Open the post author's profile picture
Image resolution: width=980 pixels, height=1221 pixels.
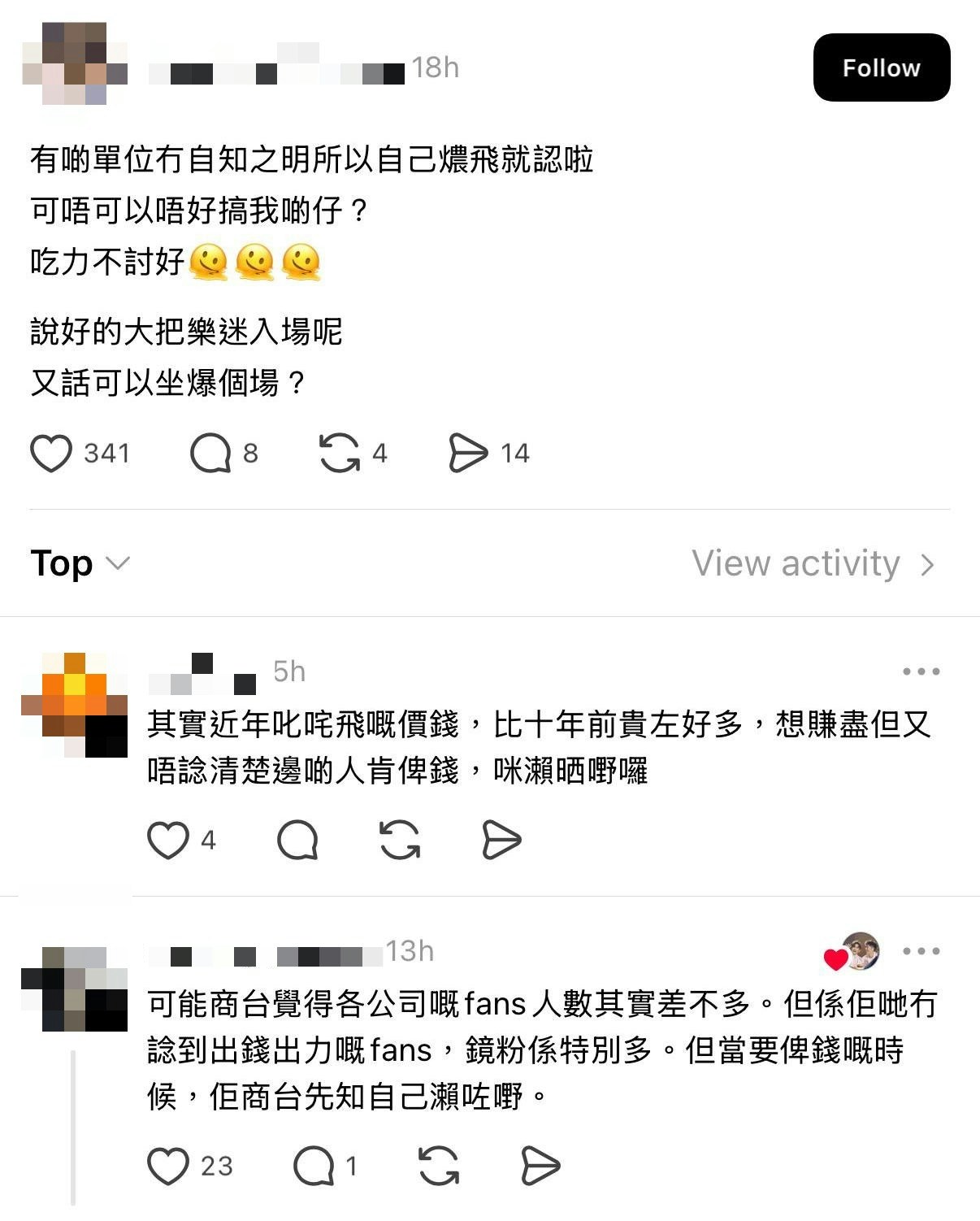[75, 64]
